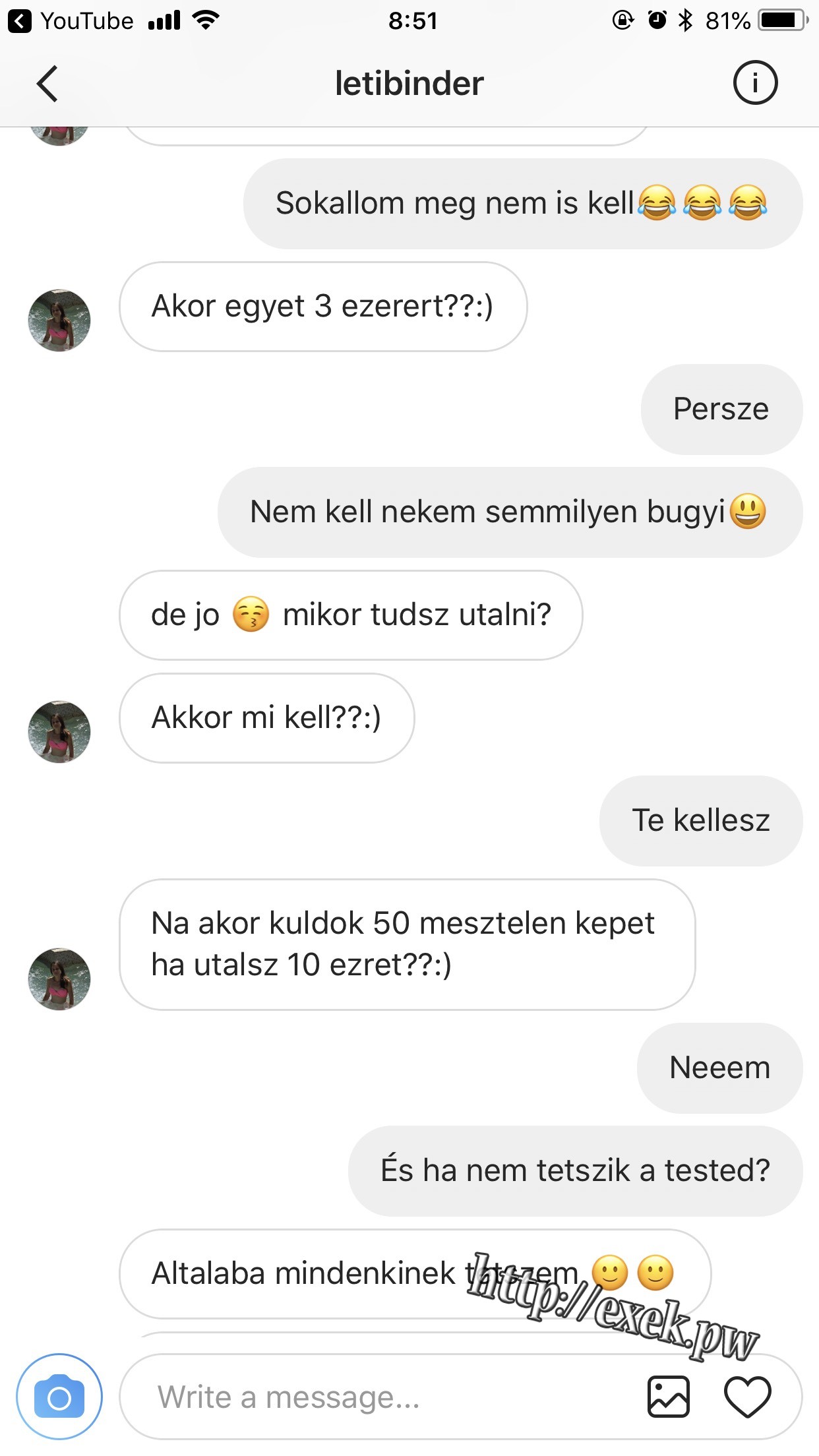Open the photo gallery picker
Viewport: 819px width, 1456px height.
pyautogui.click(x=669, y=1397)
